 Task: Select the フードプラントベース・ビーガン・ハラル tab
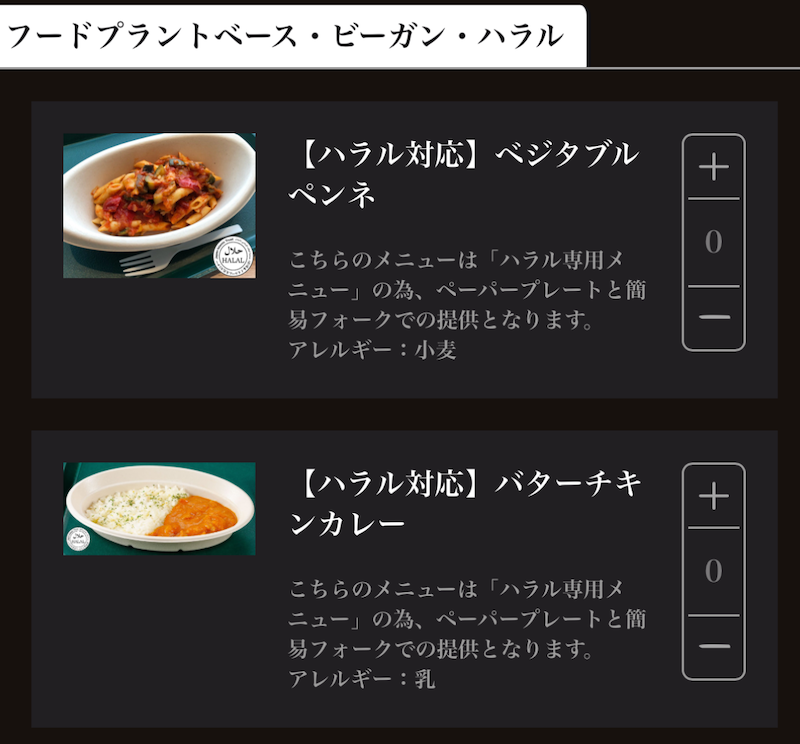click(286, 36)
